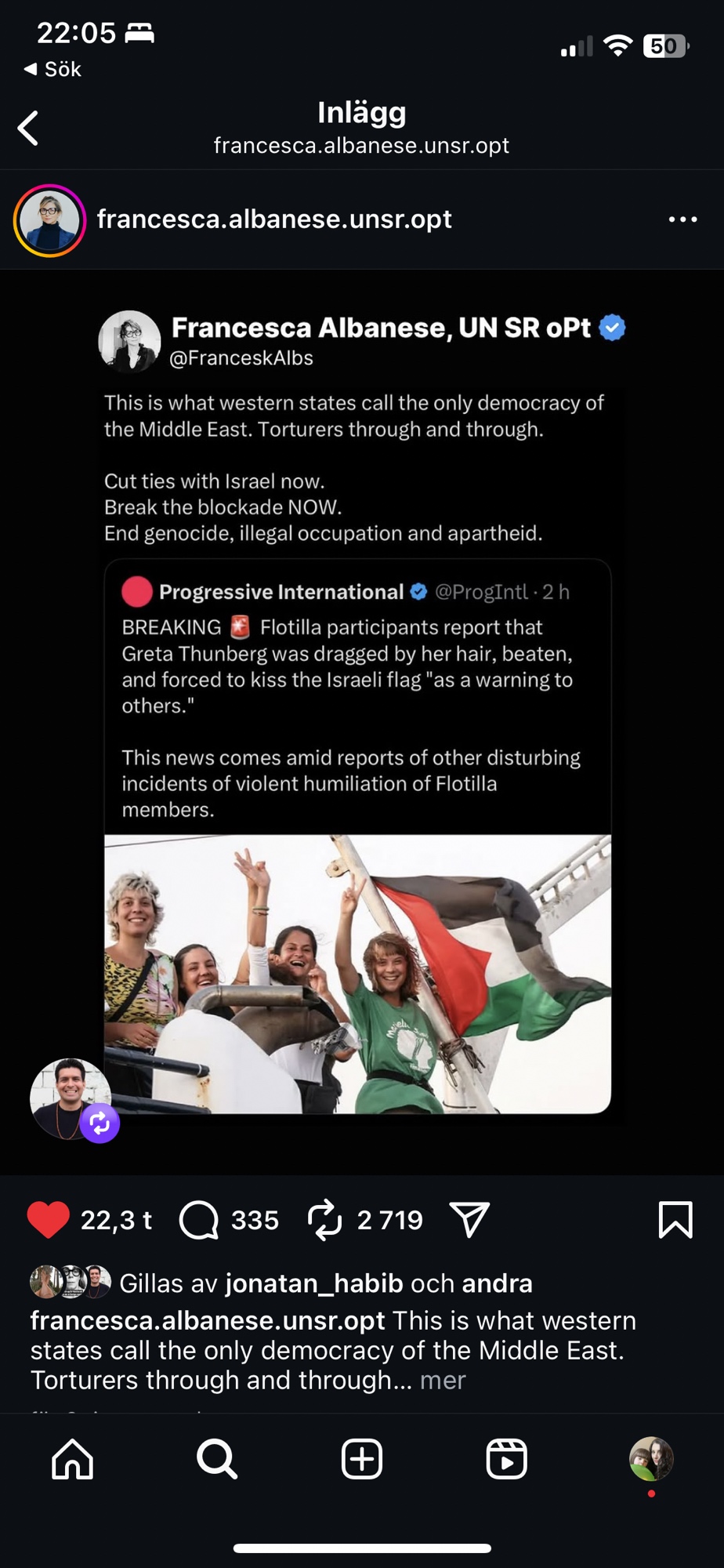Open your own profile tab
The image size is (724, 1568).
click(x=651, y=1459)
